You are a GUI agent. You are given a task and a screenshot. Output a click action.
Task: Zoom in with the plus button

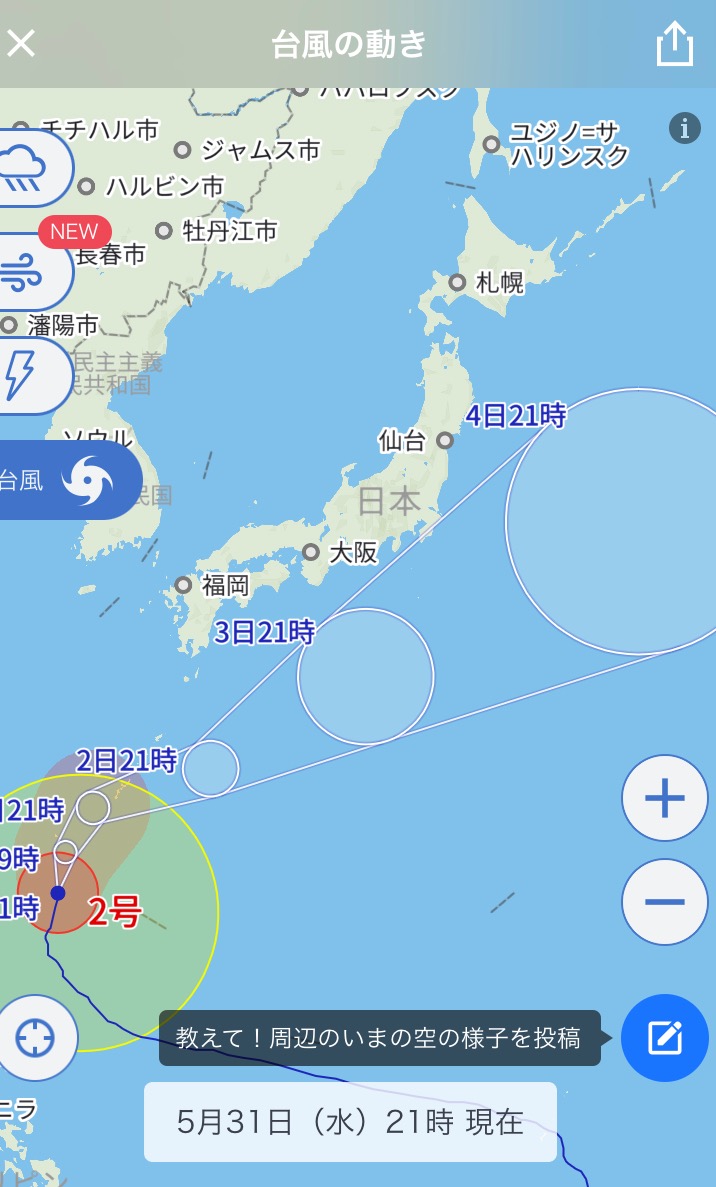(665, 798)
